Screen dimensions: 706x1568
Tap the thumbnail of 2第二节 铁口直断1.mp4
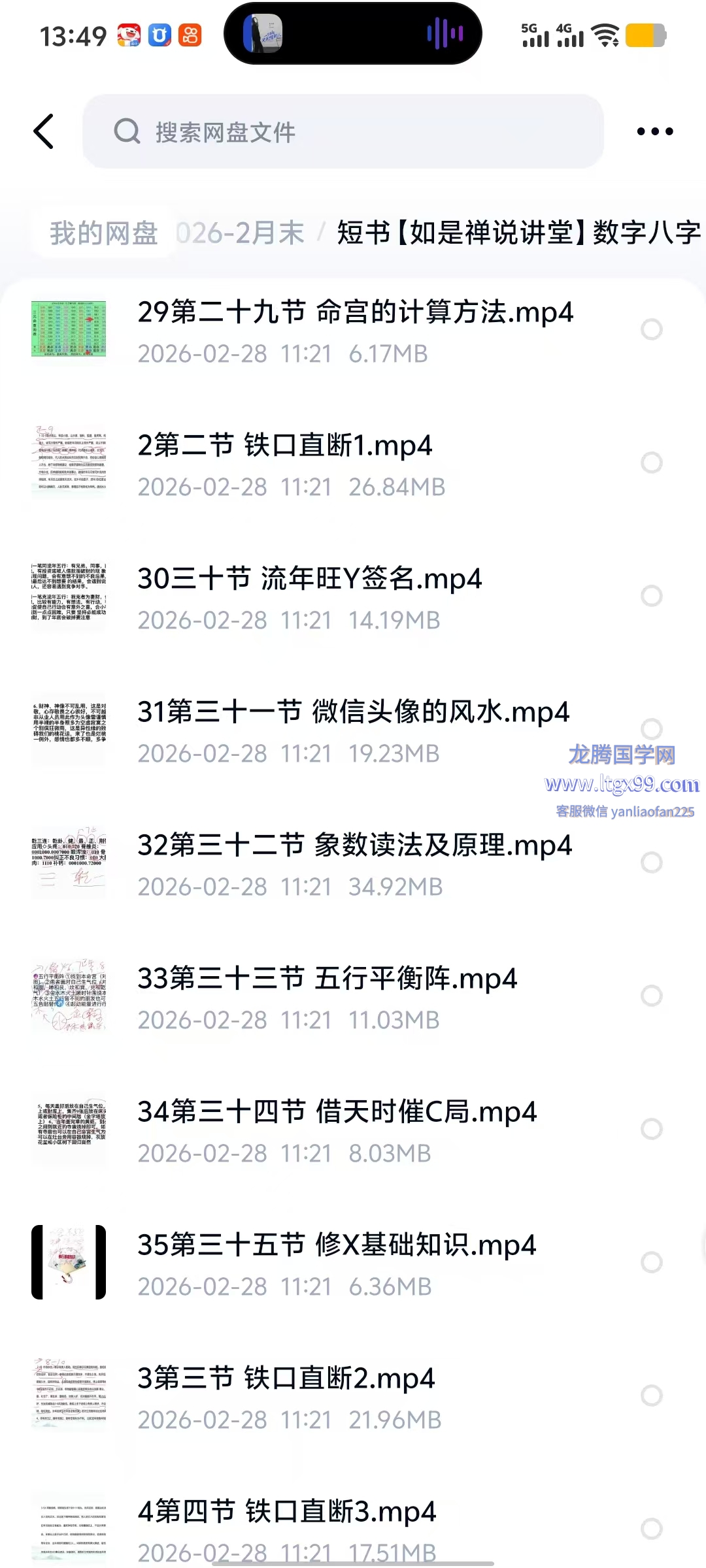[69, 463]
